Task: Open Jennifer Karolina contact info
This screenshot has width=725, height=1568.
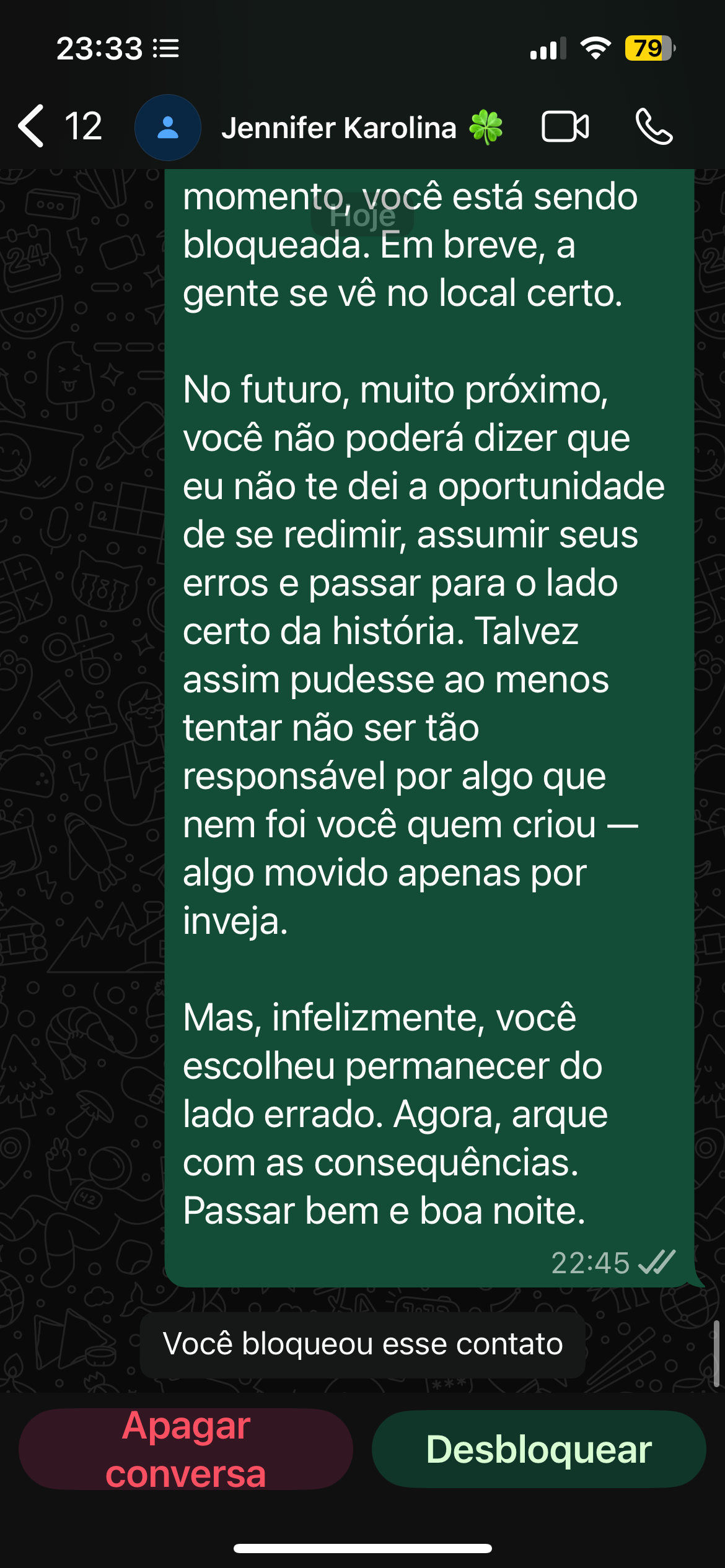Action: pyautogui.click(x=340, y=128)
